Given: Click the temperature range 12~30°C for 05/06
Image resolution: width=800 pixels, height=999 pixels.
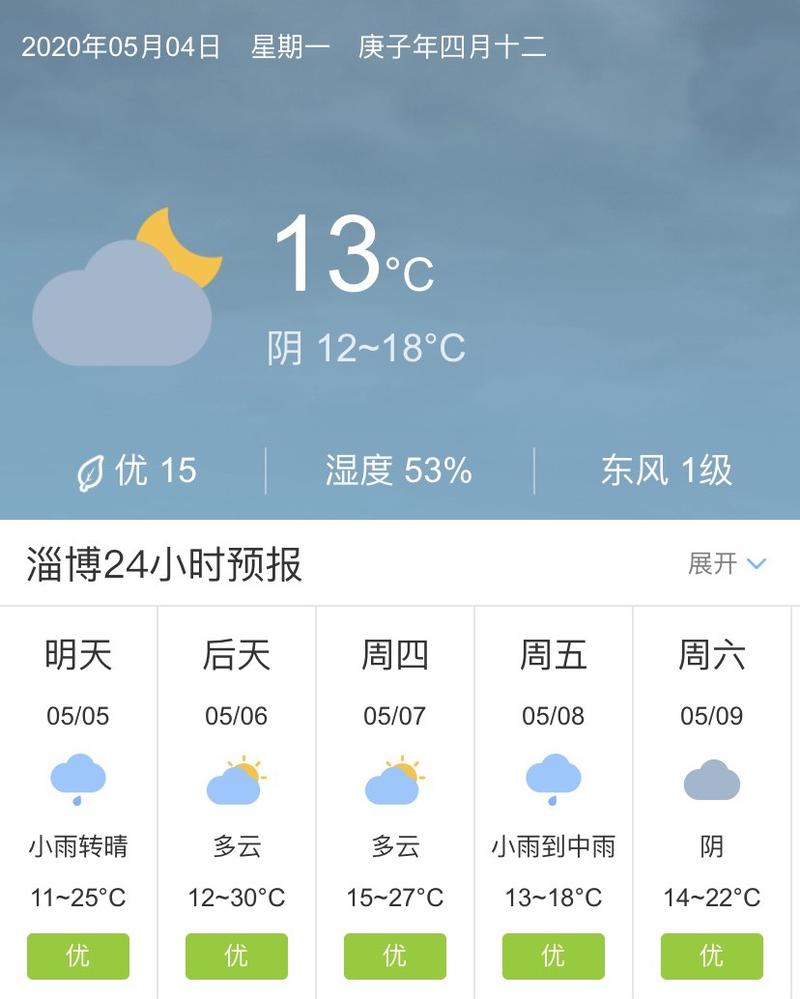Looking at the screenshot, I should tap(236, 898).
